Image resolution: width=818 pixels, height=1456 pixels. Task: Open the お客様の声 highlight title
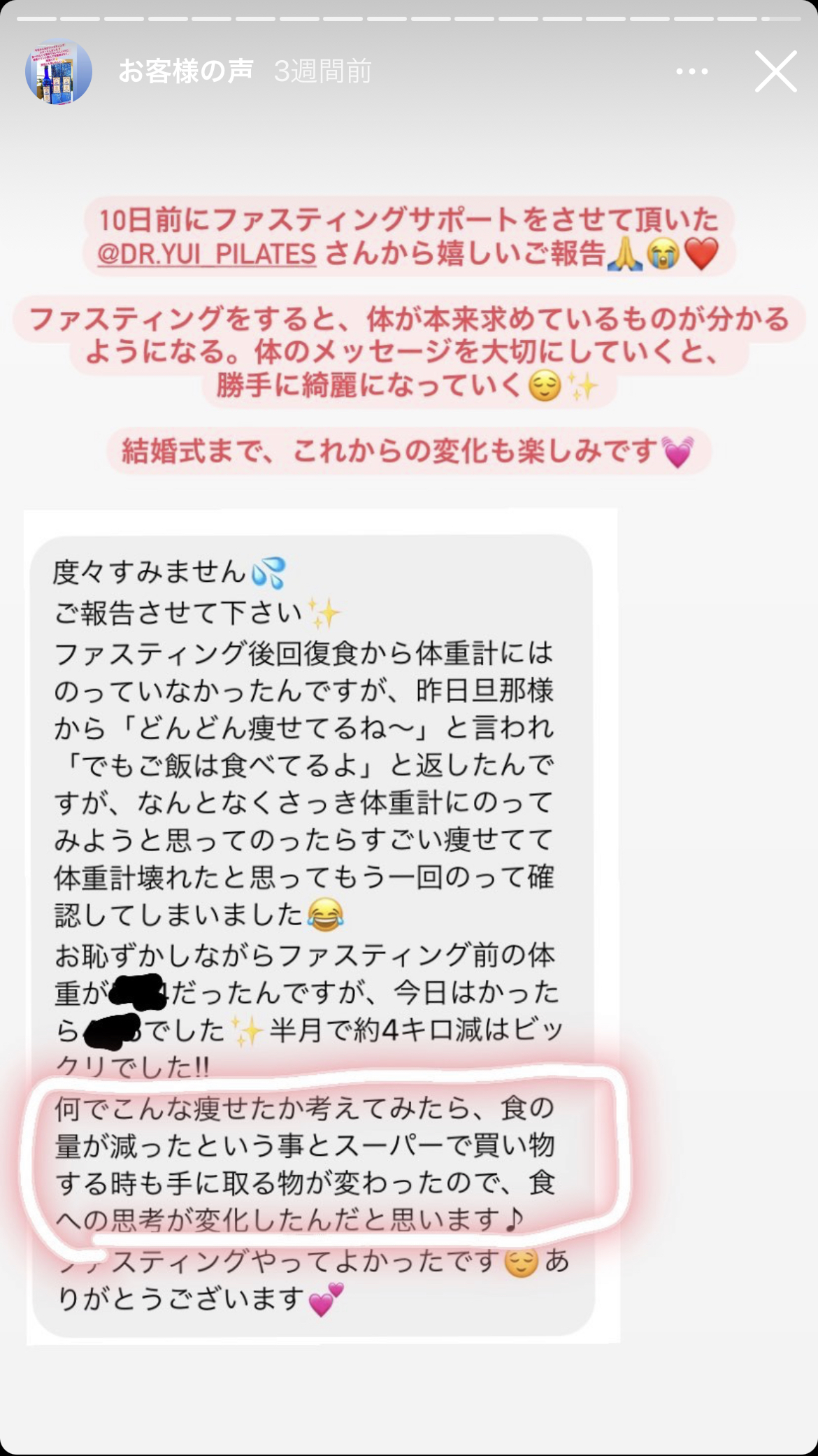coord(186,71)
